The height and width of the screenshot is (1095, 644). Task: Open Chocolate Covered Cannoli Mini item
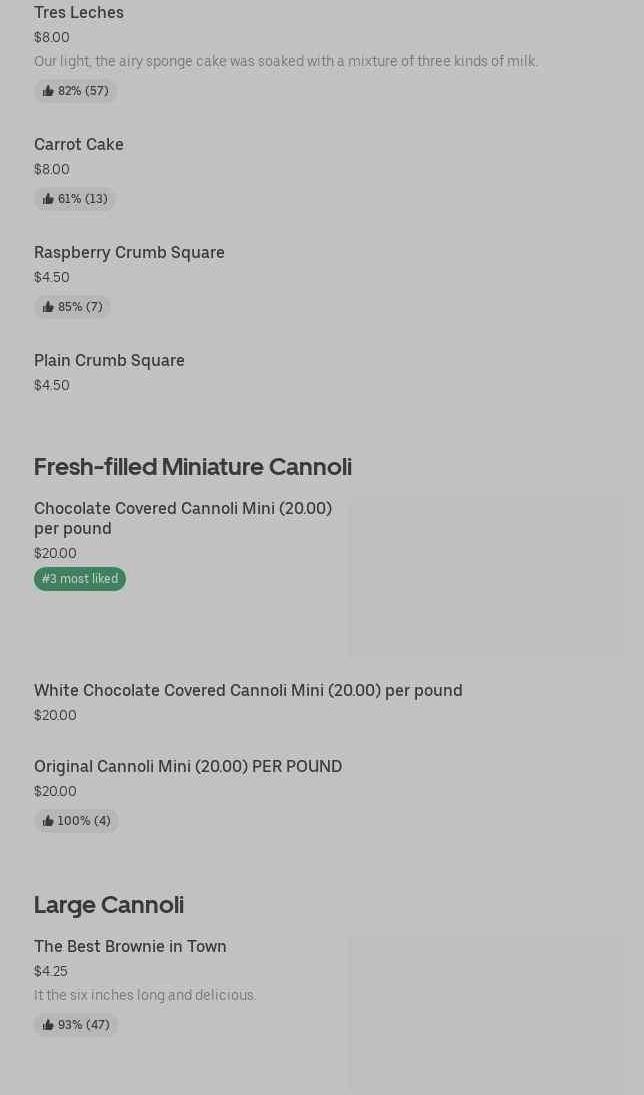tap(183, 518)
